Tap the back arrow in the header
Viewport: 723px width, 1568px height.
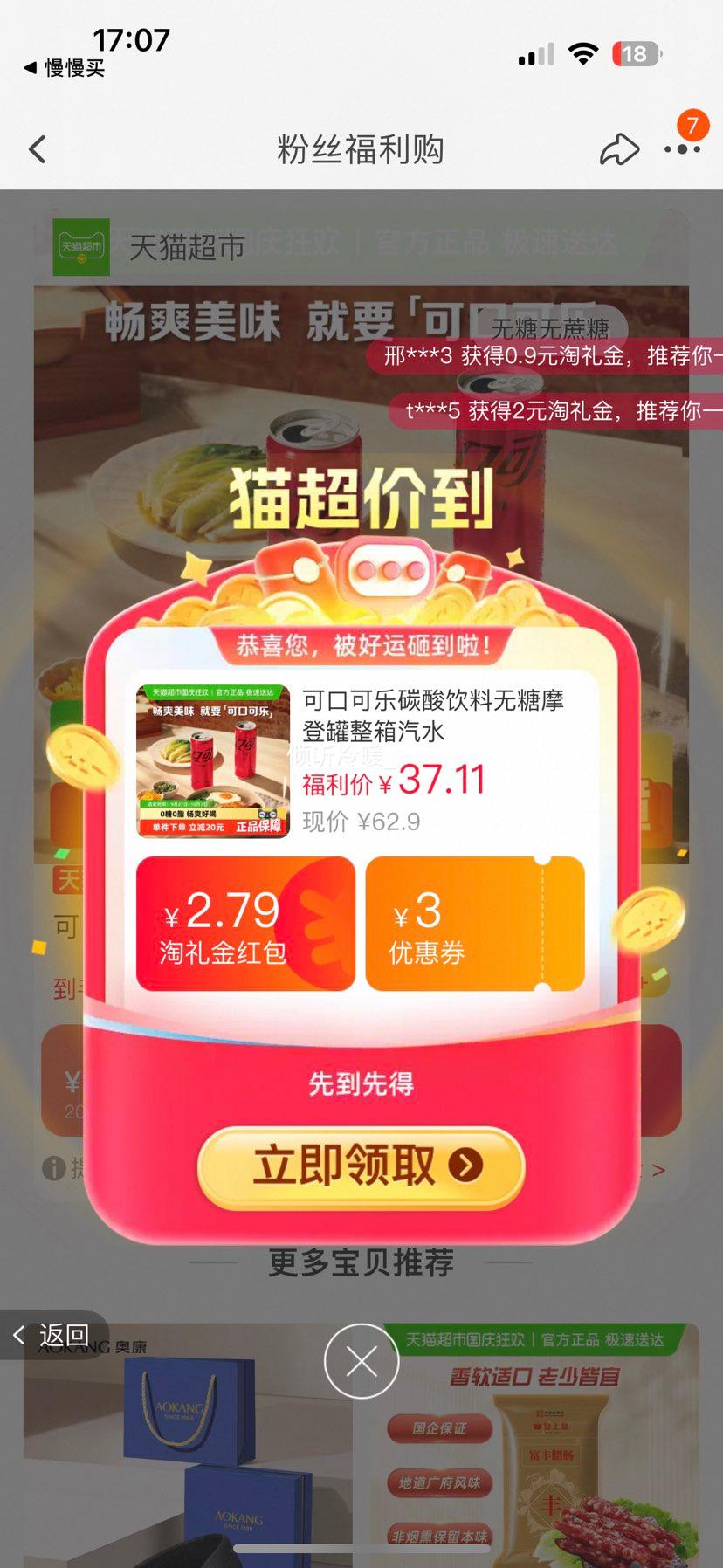(37, 149)
